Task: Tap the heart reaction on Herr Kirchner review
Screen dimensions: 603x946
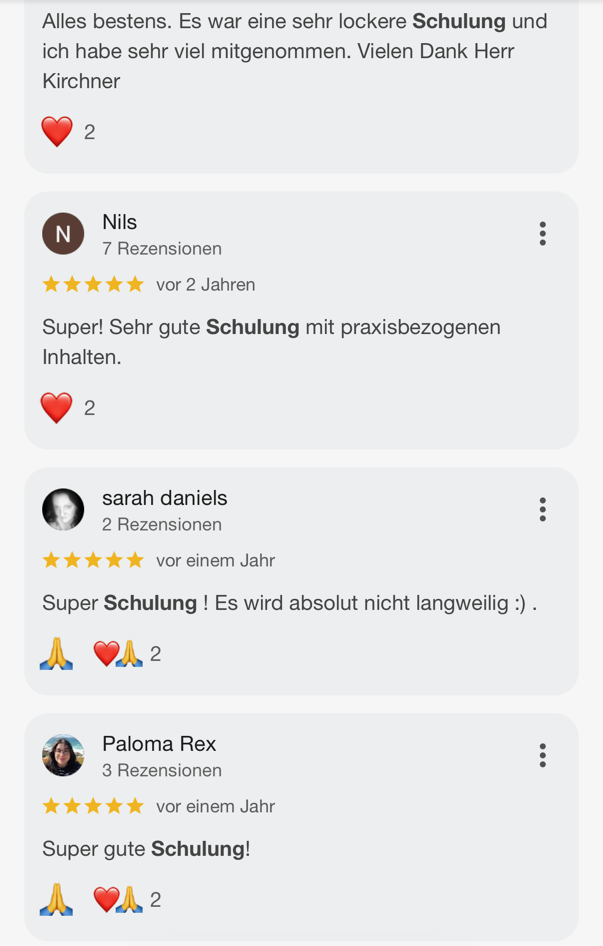Action: coord(57,131)
